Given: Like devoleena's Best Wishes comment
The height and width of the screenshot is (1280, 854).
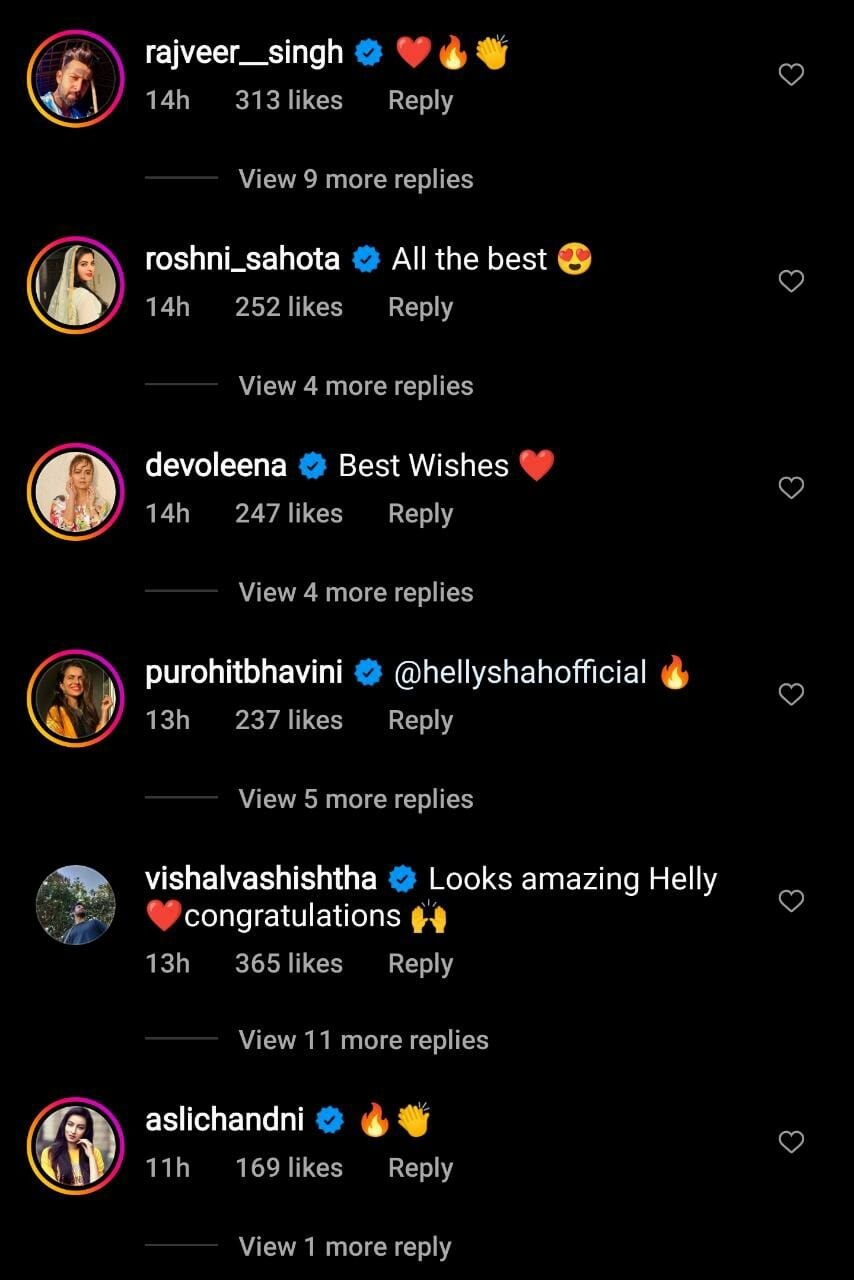Looking at the screenshot, I should (x=791, y=488).
